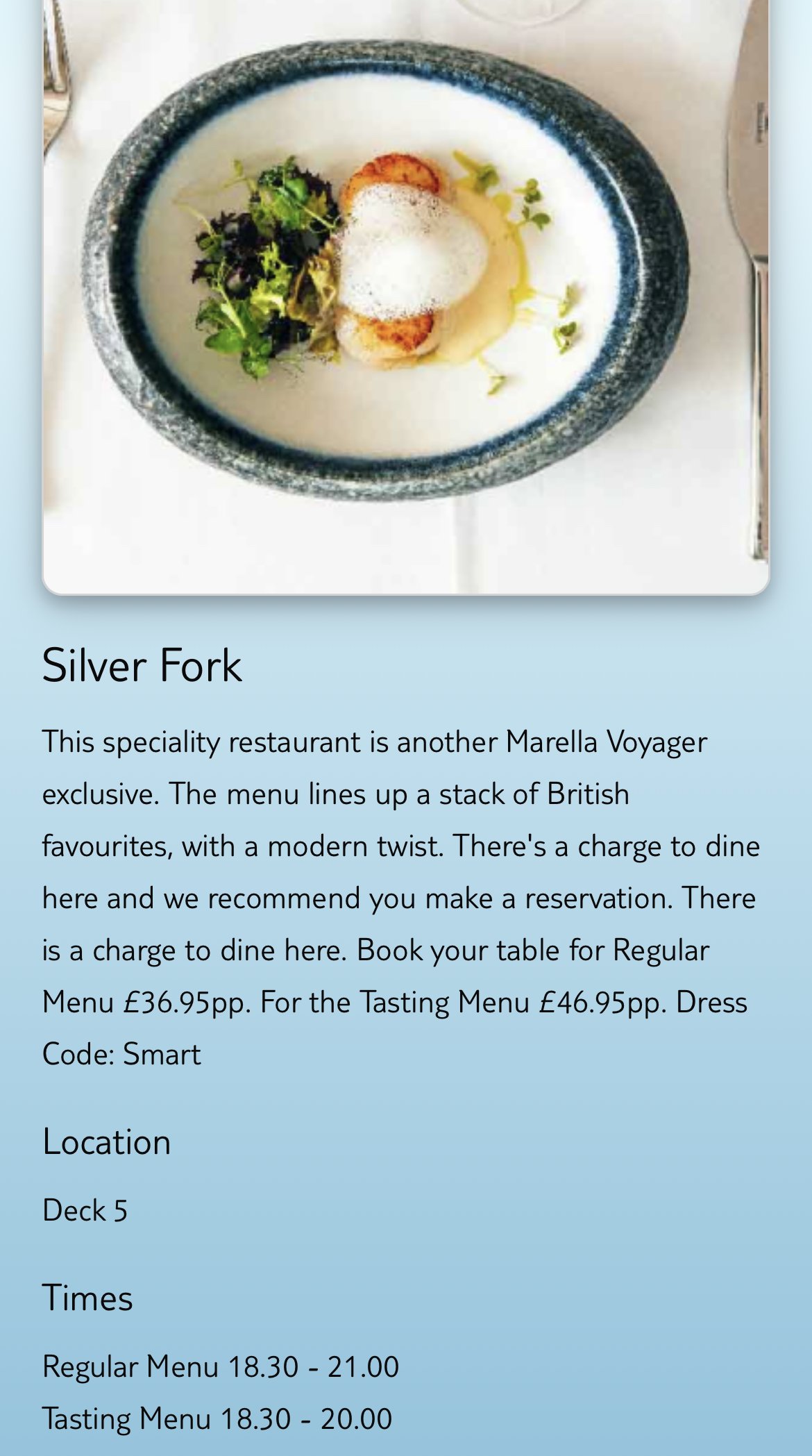Open the Silver Fork dish photo
This screenshot has width=812, height=1456.
click(x=406, y=296)
